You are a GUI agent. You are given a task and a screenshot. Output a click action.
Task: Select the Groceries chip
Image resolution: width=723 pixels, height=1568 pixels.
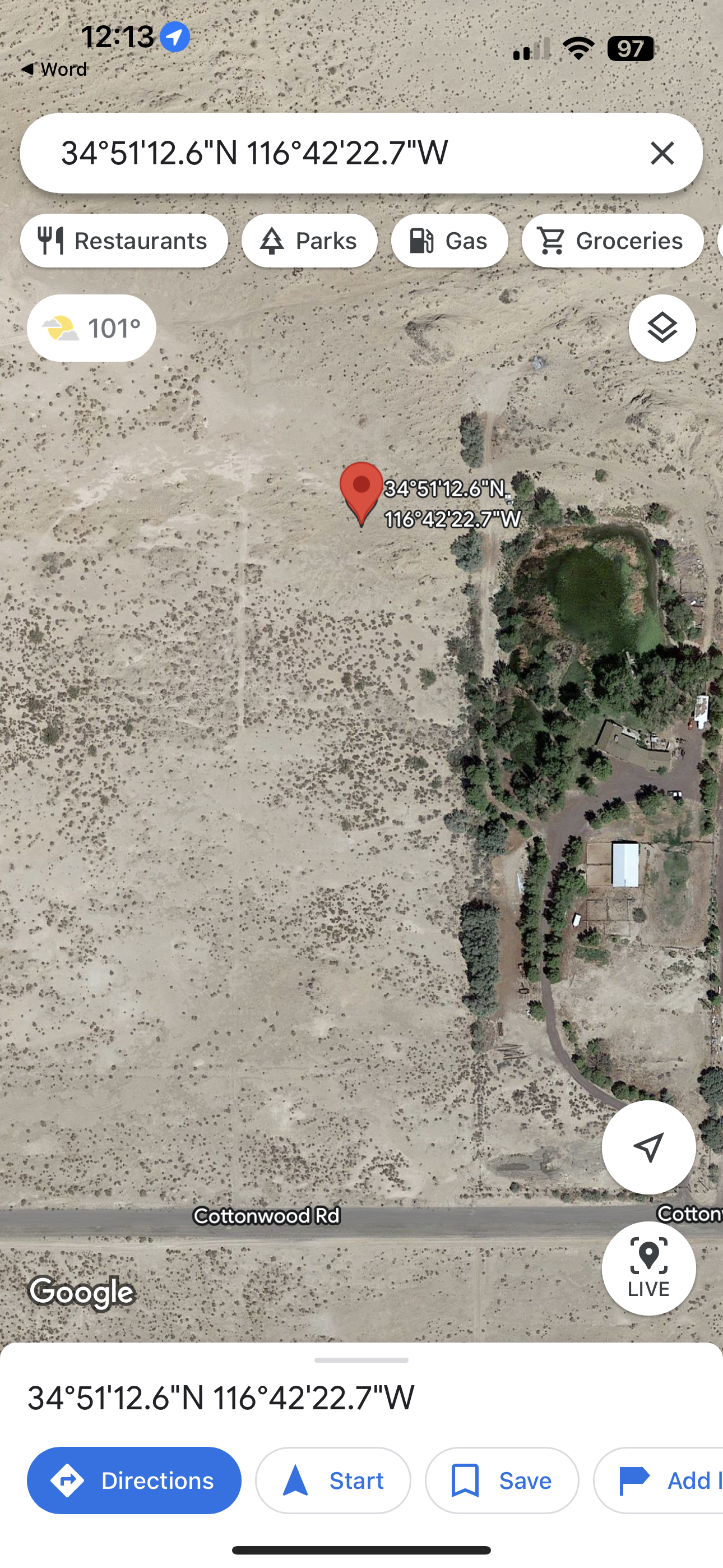point(611,241)
